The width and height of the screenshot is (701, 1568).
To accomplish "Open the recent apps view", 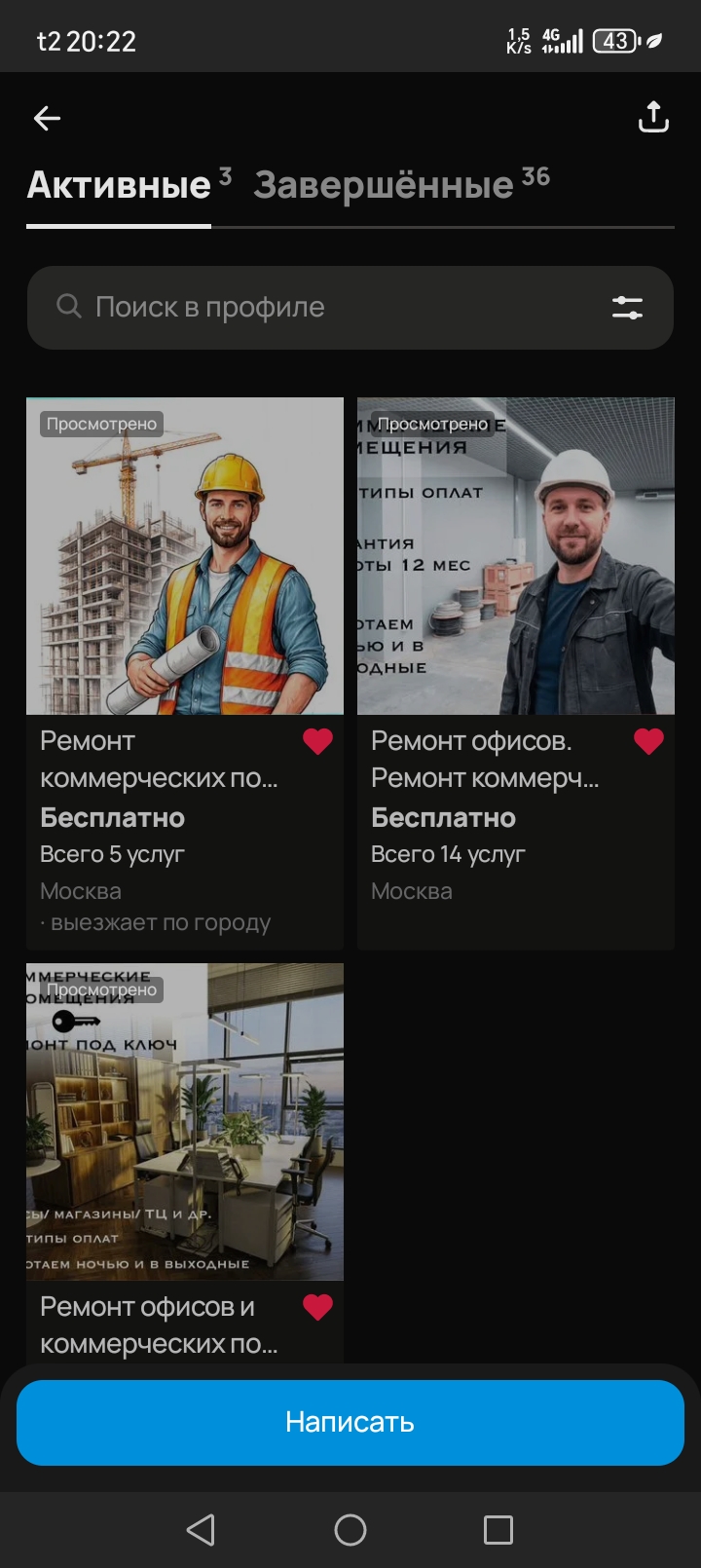I will (x=498, y=1530).
